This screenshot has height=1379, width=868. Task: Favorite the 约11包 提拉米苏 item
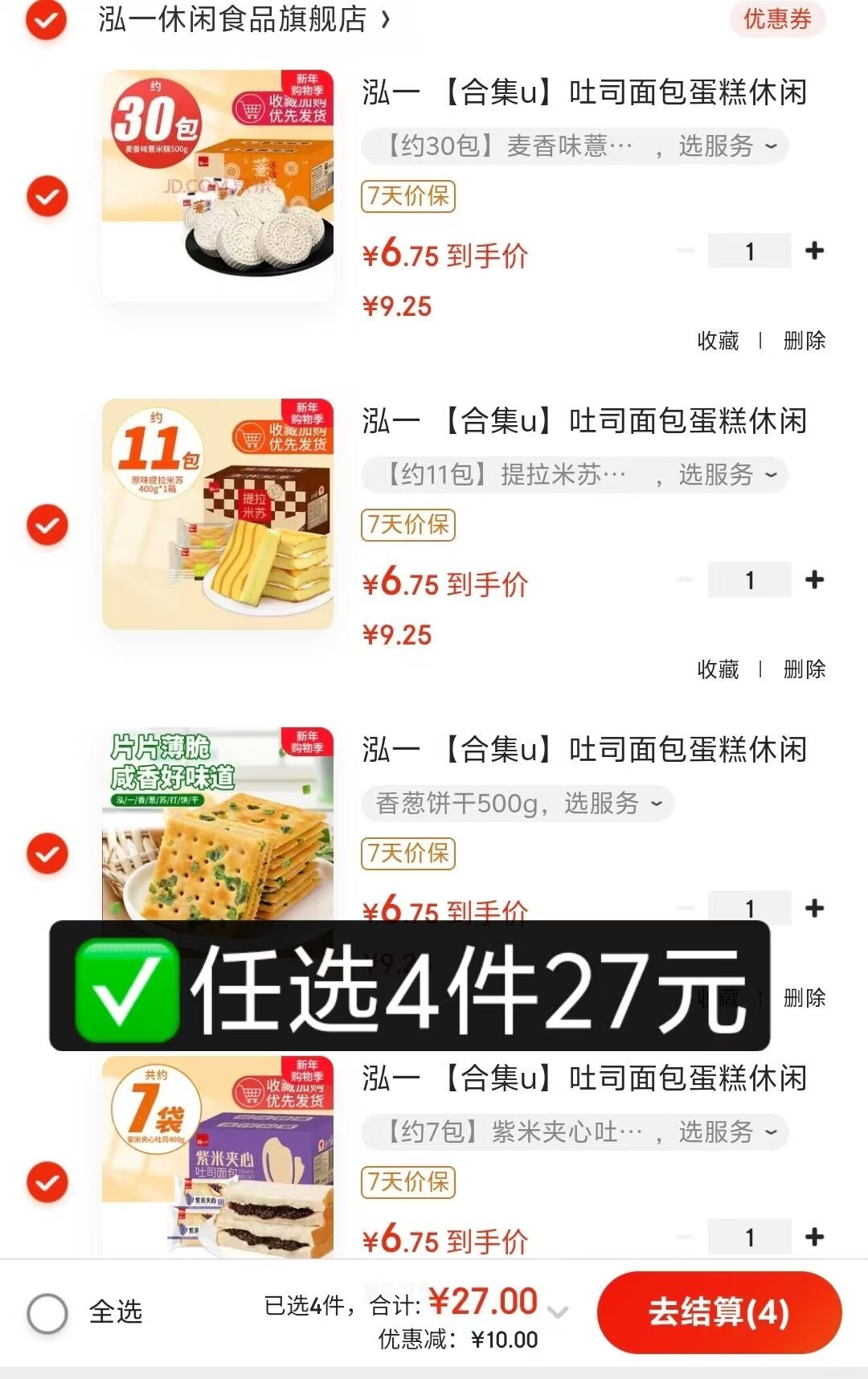coord(718,669)
